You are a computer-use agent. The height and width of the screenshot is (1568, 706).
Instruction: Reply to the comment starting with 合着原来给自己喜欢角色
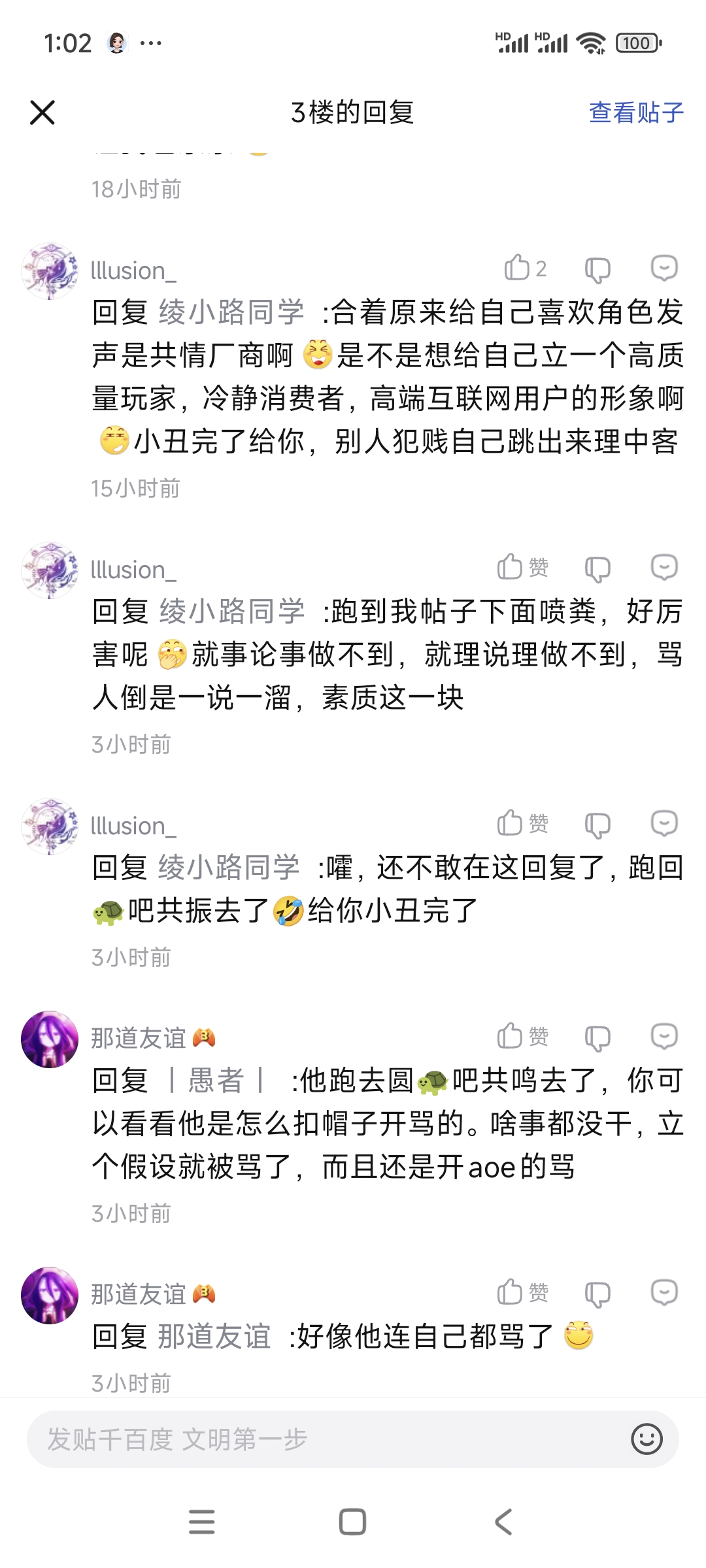(664, 268)
